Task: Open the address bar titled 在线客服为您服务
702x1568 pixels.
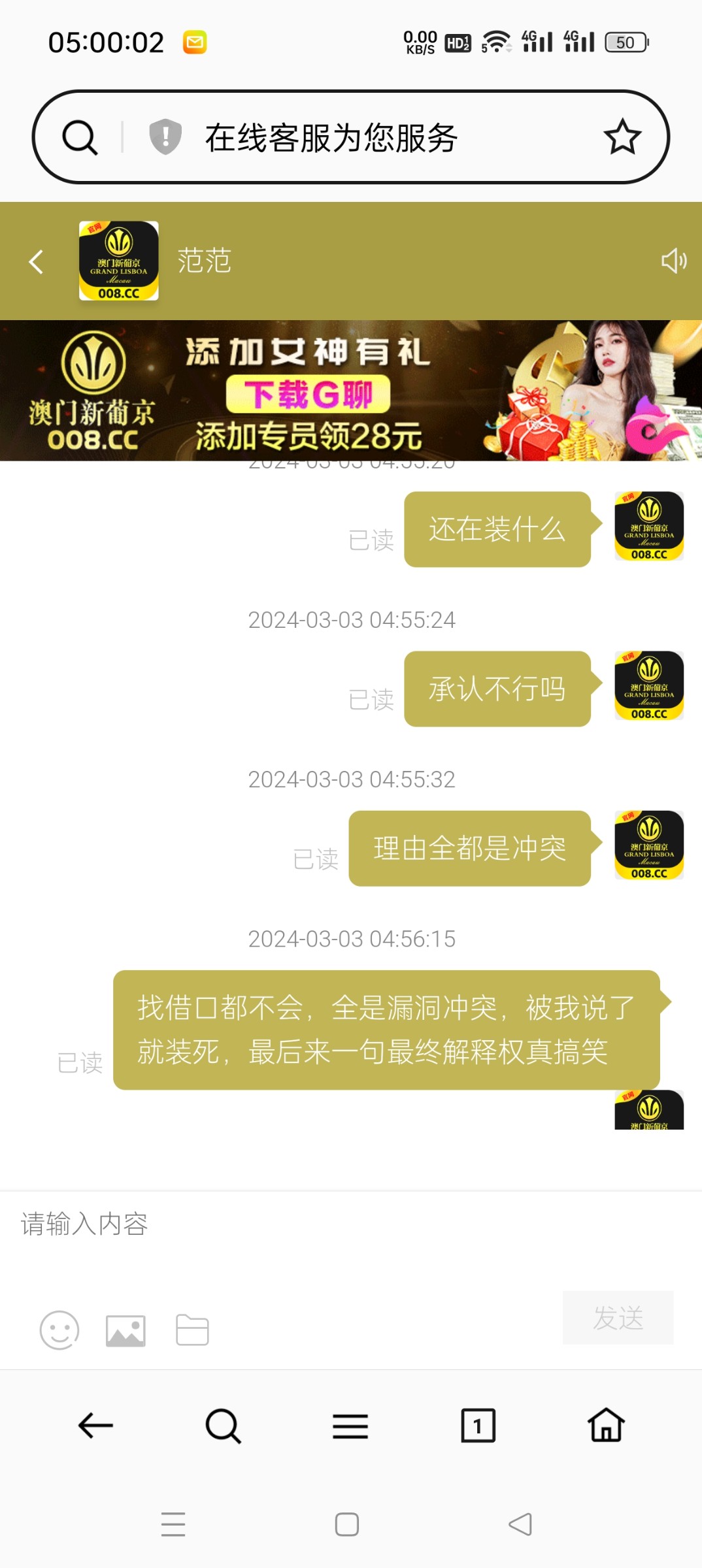Action: pos(366,137)
